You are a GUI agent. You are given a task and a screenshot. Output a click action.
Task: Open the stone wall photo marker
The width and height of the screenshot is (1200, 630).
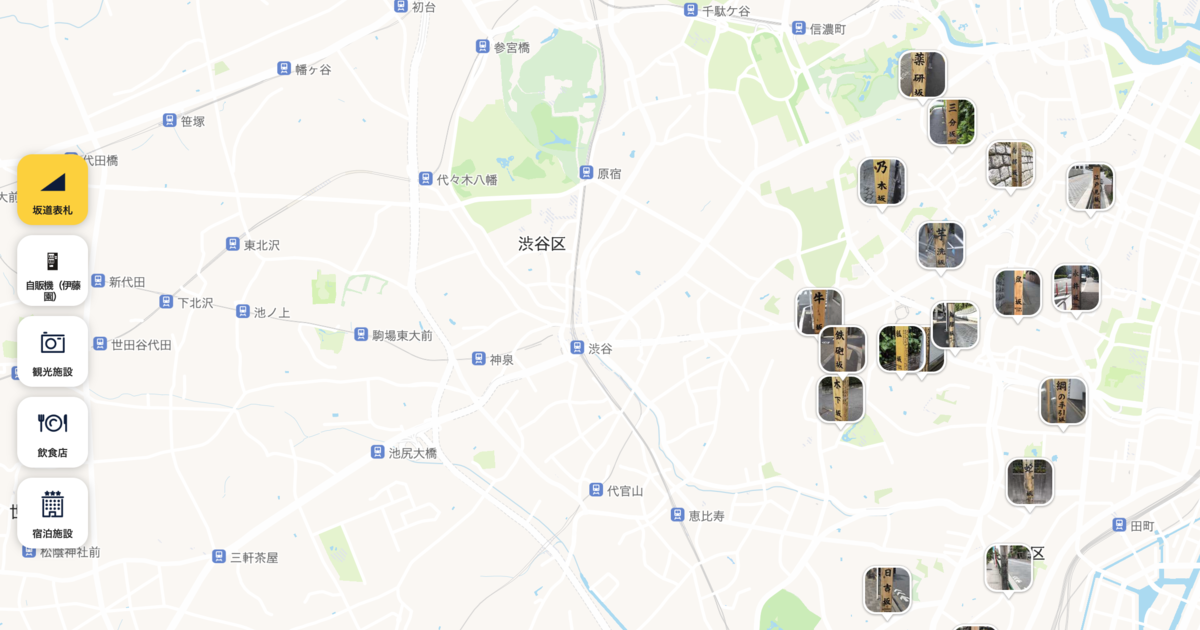(x=1010, y=164)
